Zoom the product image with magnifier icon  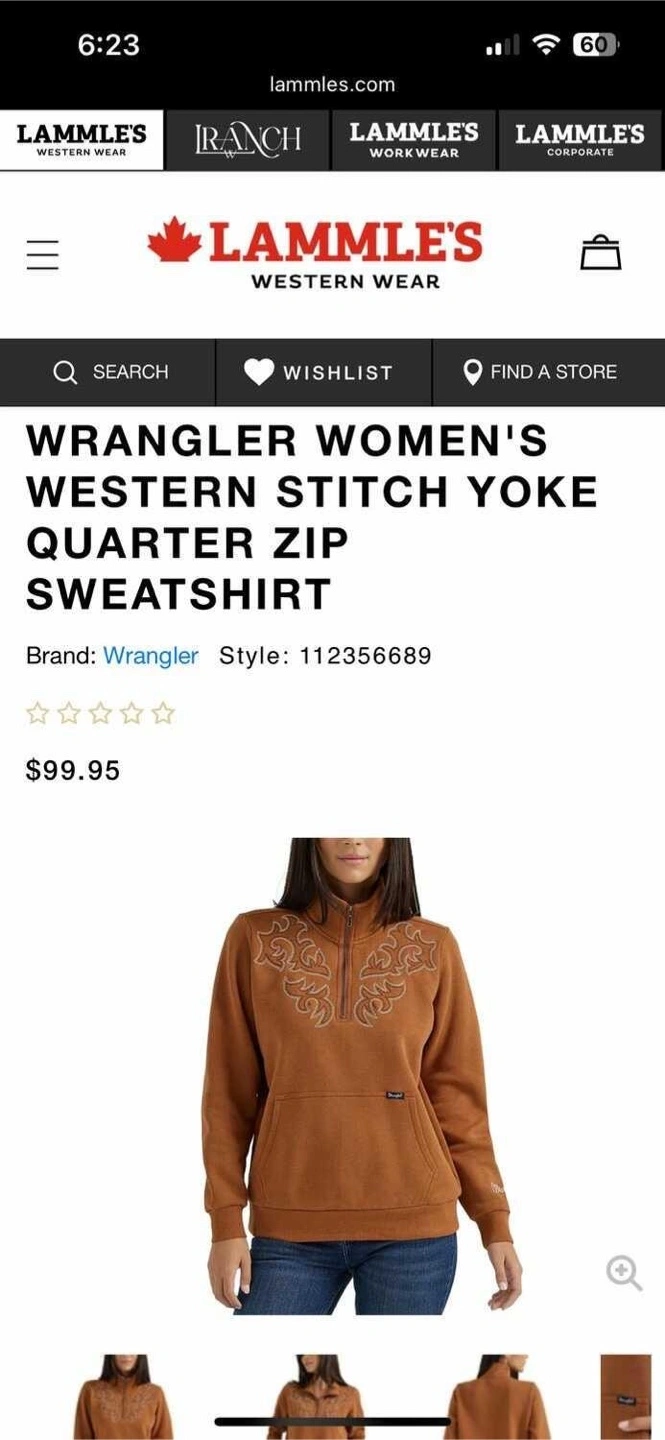point(624,1273)
